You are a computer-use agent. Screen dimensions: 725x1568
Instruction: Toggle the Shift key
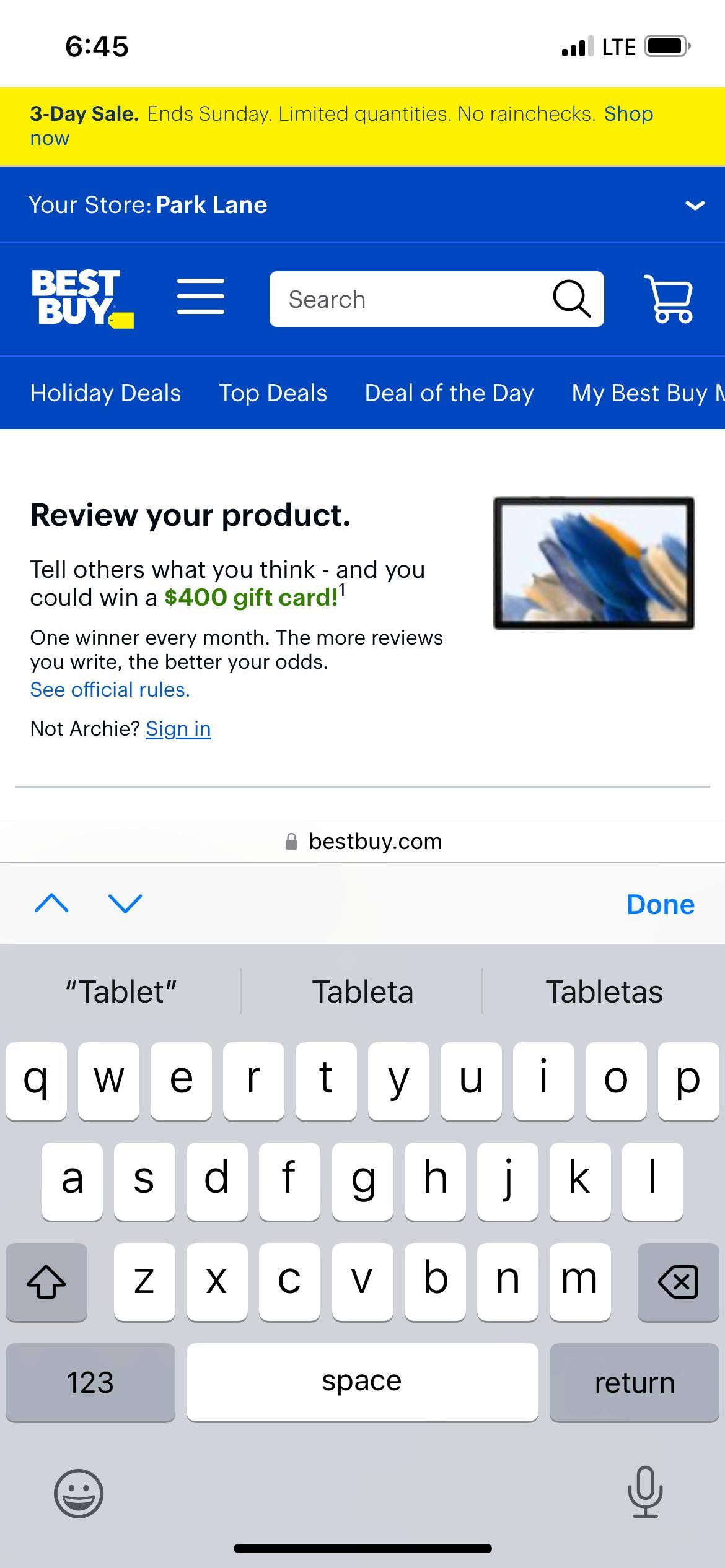46,1282
